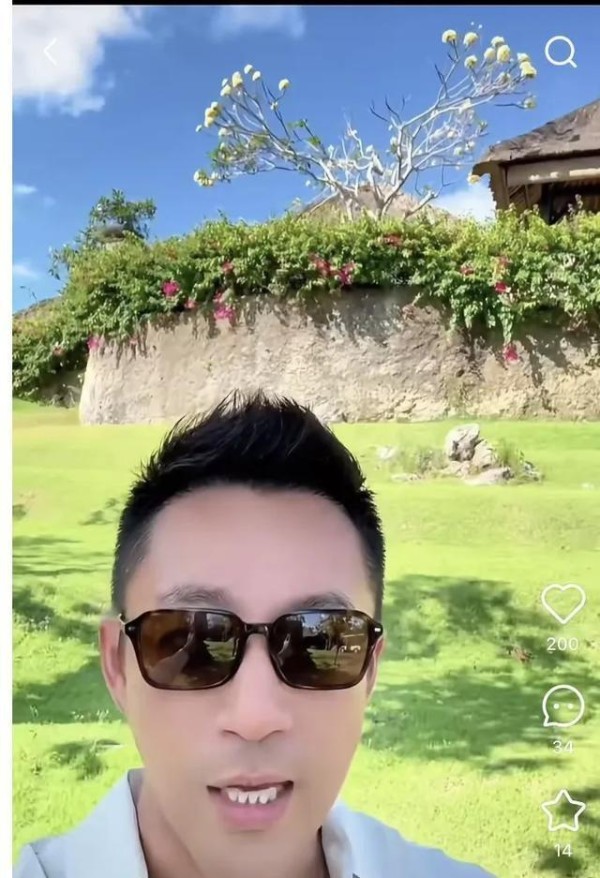The image size is (600, 878).
Task: Go back using the top arrow
Action: pyautogui.click(x=50, y=52)
